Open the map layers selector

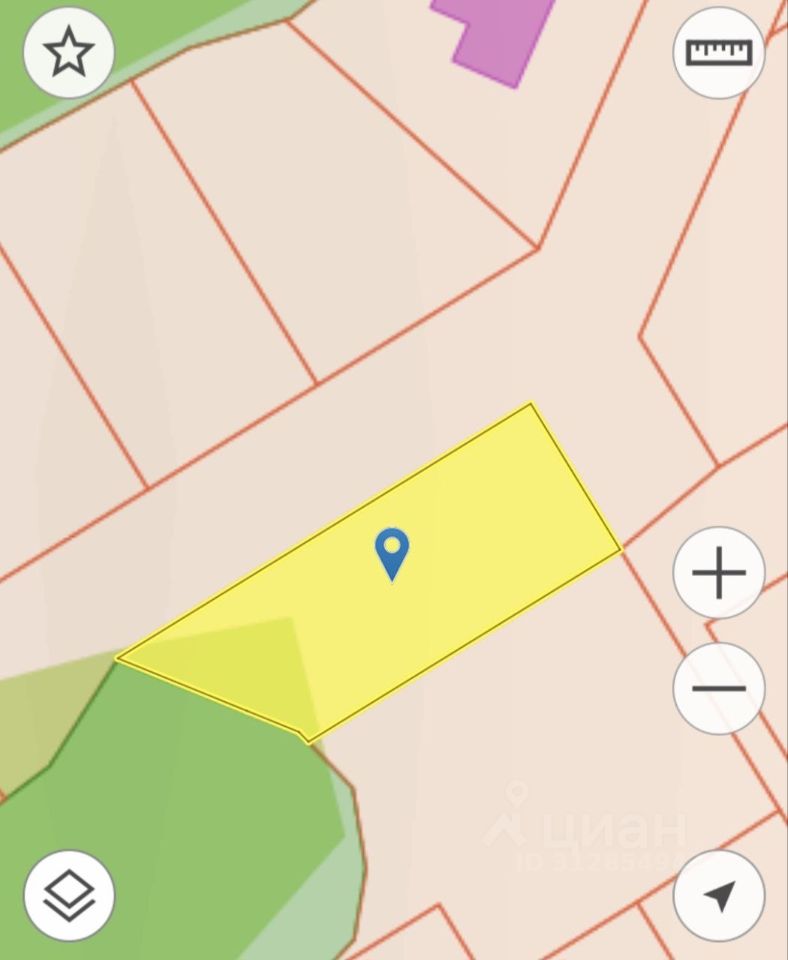69,895
